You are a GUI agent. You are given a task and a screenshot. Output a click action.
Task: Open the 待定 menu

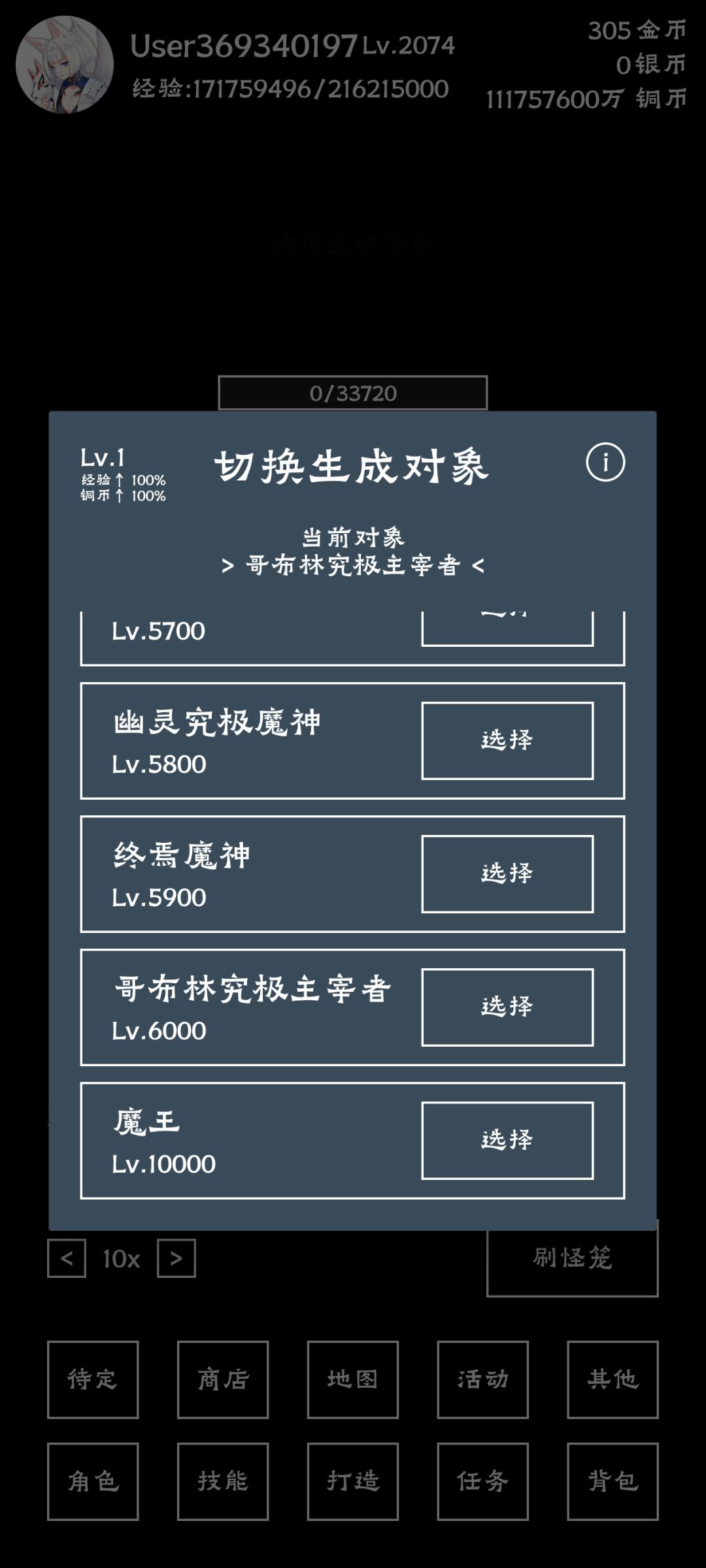tap(93, 1379)
